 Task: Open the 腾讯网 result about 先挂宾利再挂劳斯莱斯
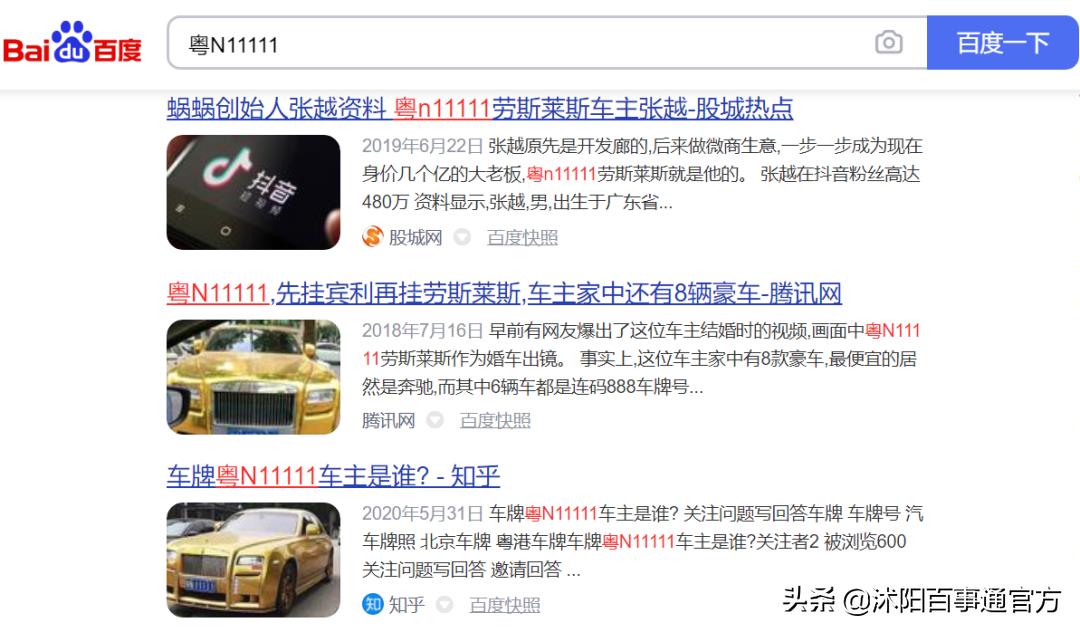click(x=504, y=293)
